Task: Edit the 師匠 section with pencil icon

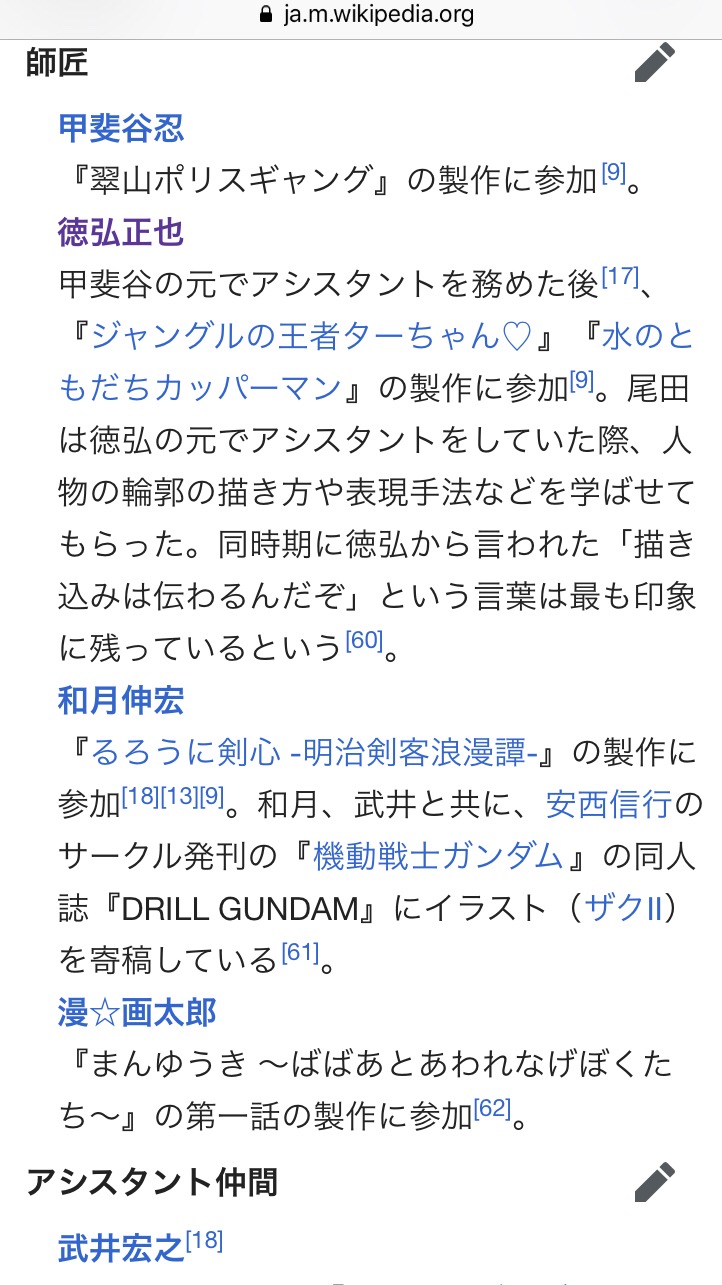Action: (x=655, y=63)
